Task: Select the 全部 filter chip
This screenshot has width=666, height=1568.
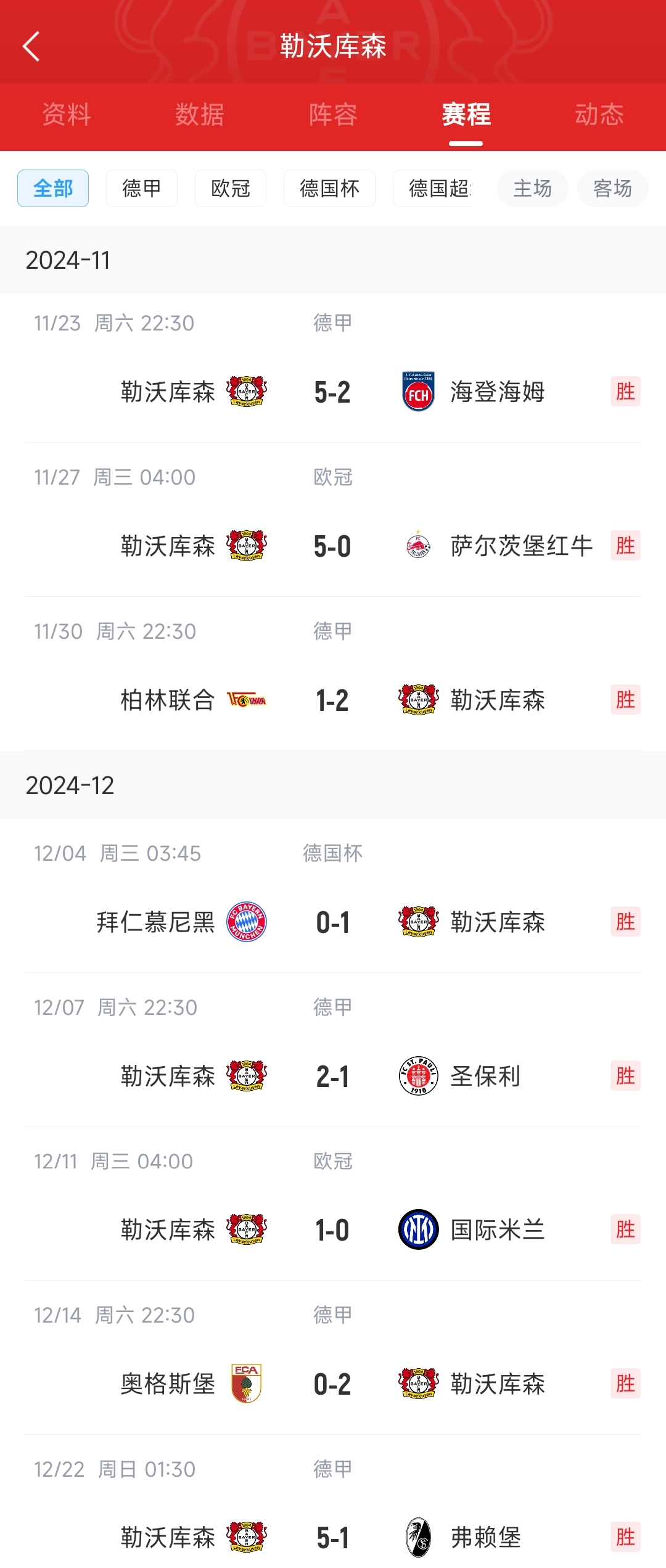Action: pyautogui.click(x=53, y=188)
